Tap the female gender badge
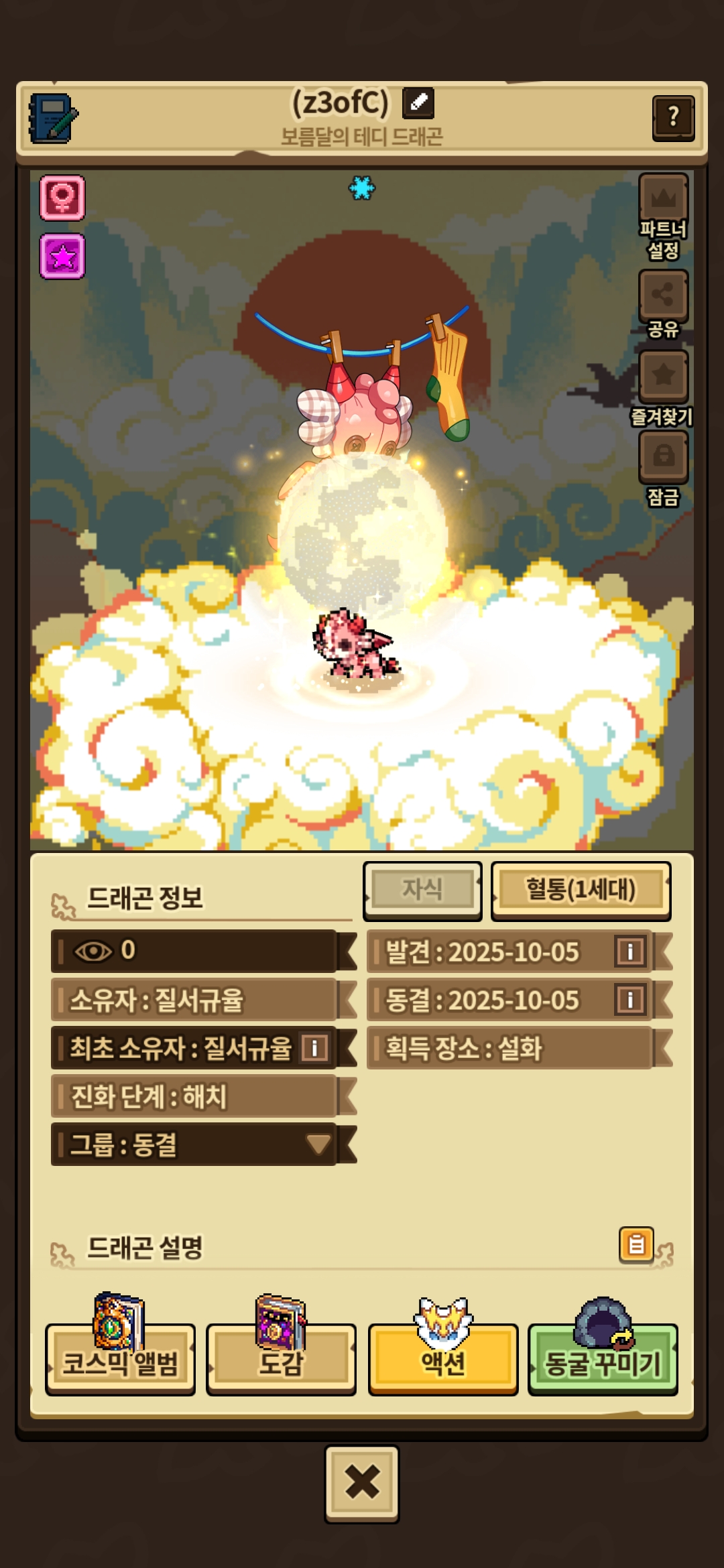Screen dimensions: 724x1568 (x=62, y=198)
